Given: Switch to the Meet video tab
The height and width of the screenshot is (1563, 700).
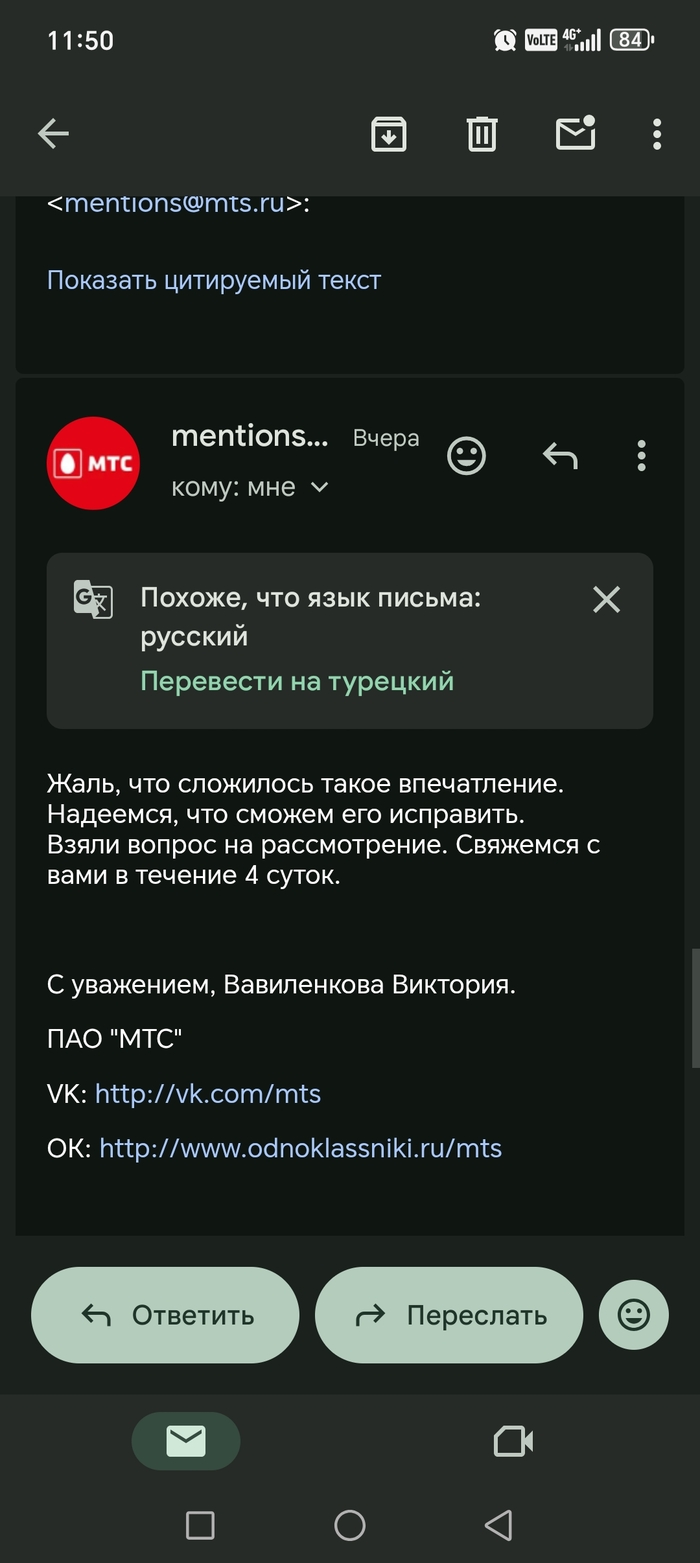Looking at the screenshot, I should click(513, 1441).
